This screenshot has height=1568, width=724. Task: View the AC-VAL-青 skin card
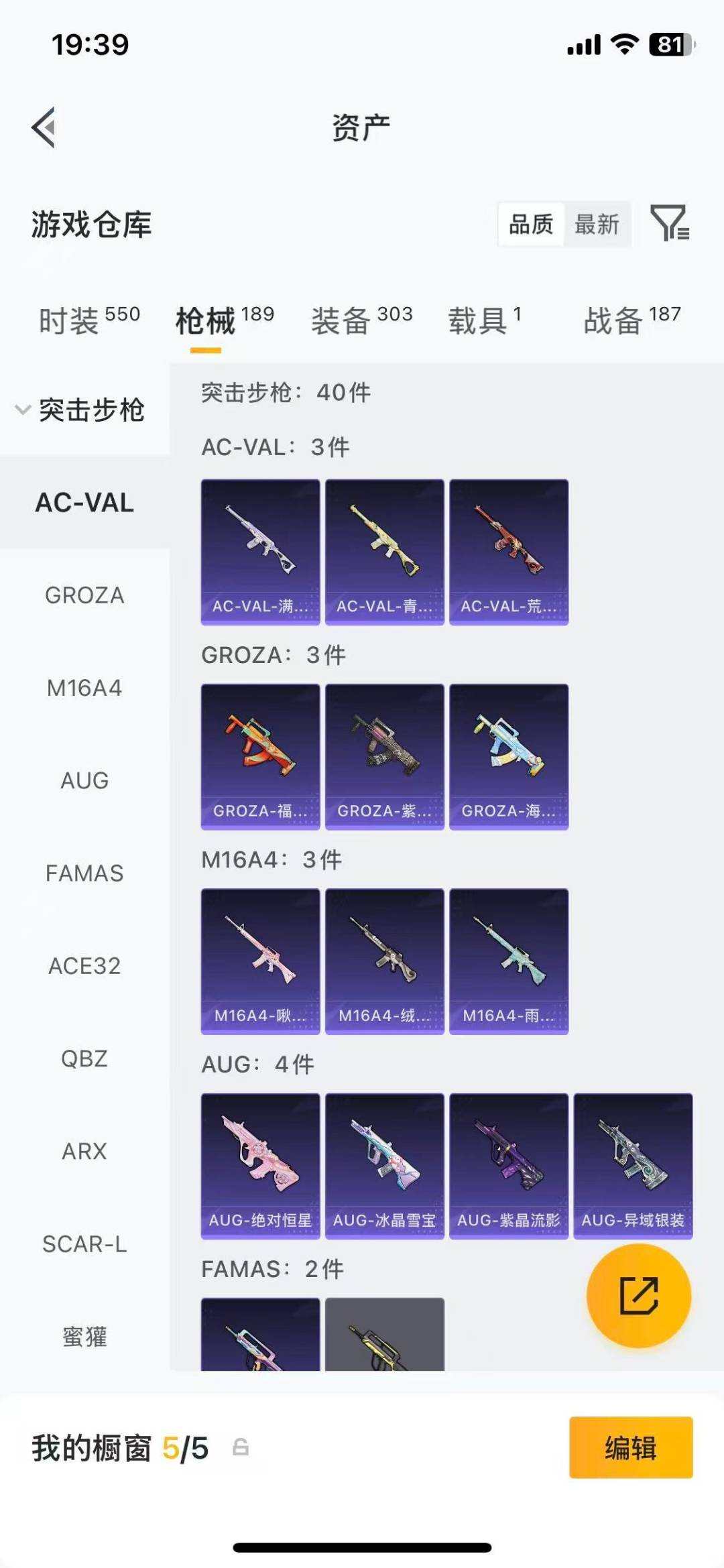(385, 552)
